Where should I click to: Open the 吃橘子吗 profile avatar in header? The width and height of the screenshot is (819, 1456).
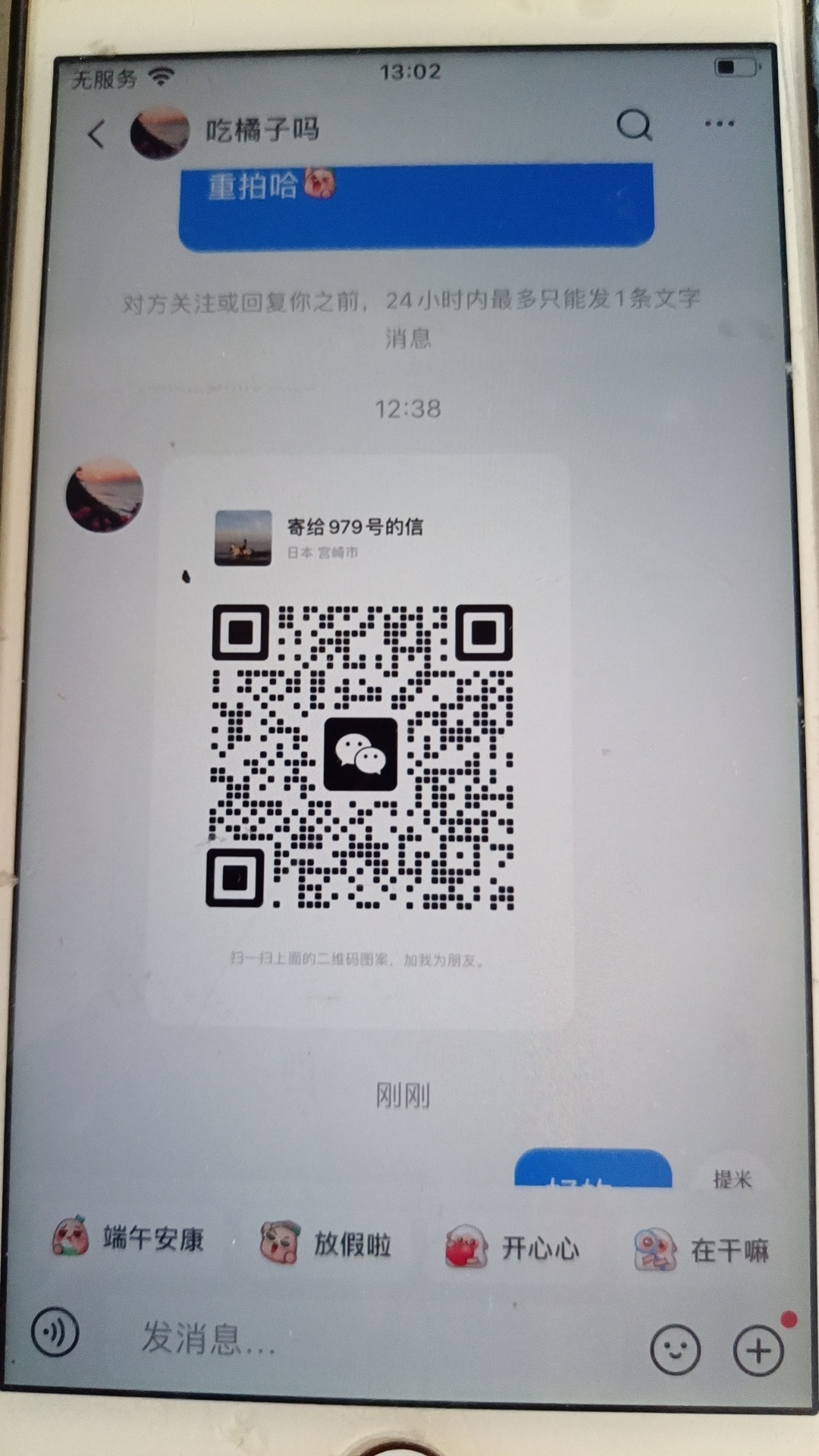point(159,132)
